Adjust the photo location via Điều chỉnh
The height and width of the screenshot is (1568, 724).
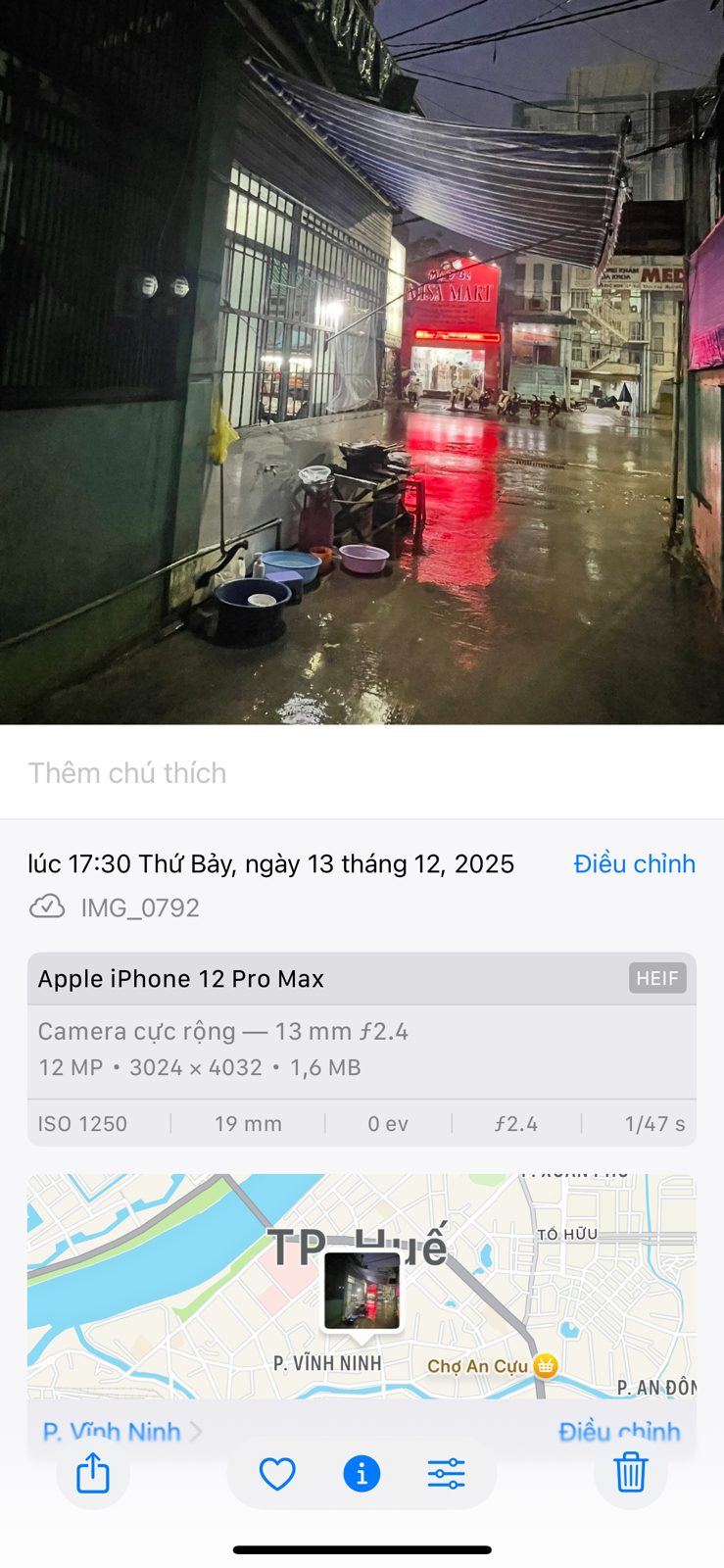619,1431
